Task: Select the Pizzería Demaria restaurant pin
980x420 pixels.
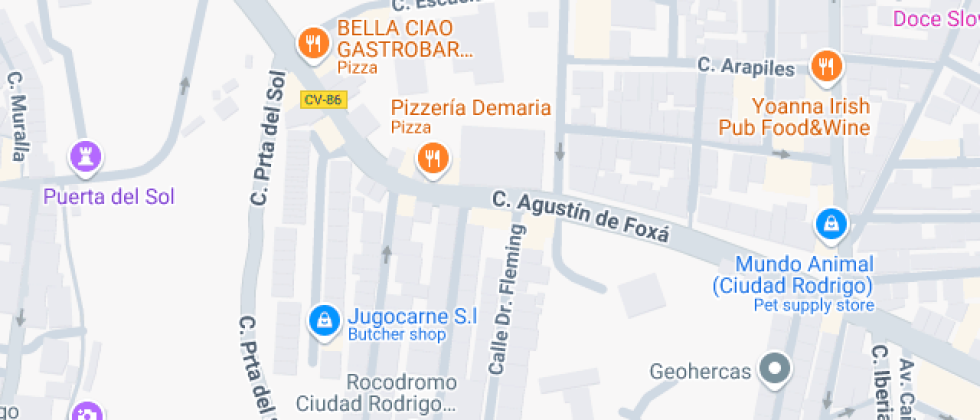Action: [432, 158]
